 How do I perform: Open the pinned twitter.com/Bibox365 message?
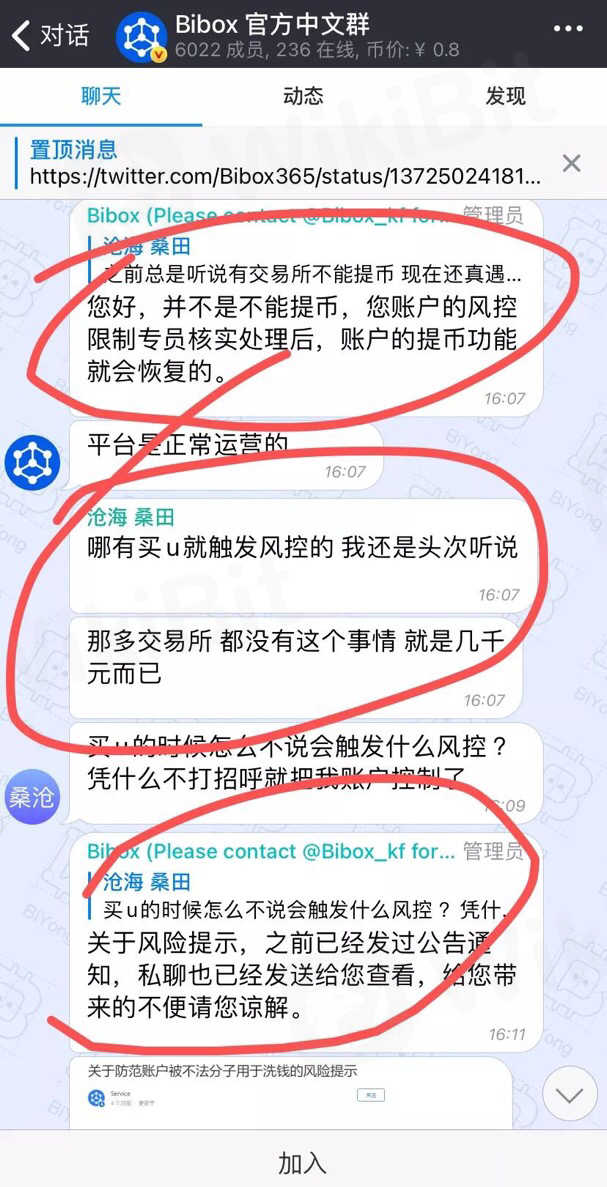tap(285, 164)
